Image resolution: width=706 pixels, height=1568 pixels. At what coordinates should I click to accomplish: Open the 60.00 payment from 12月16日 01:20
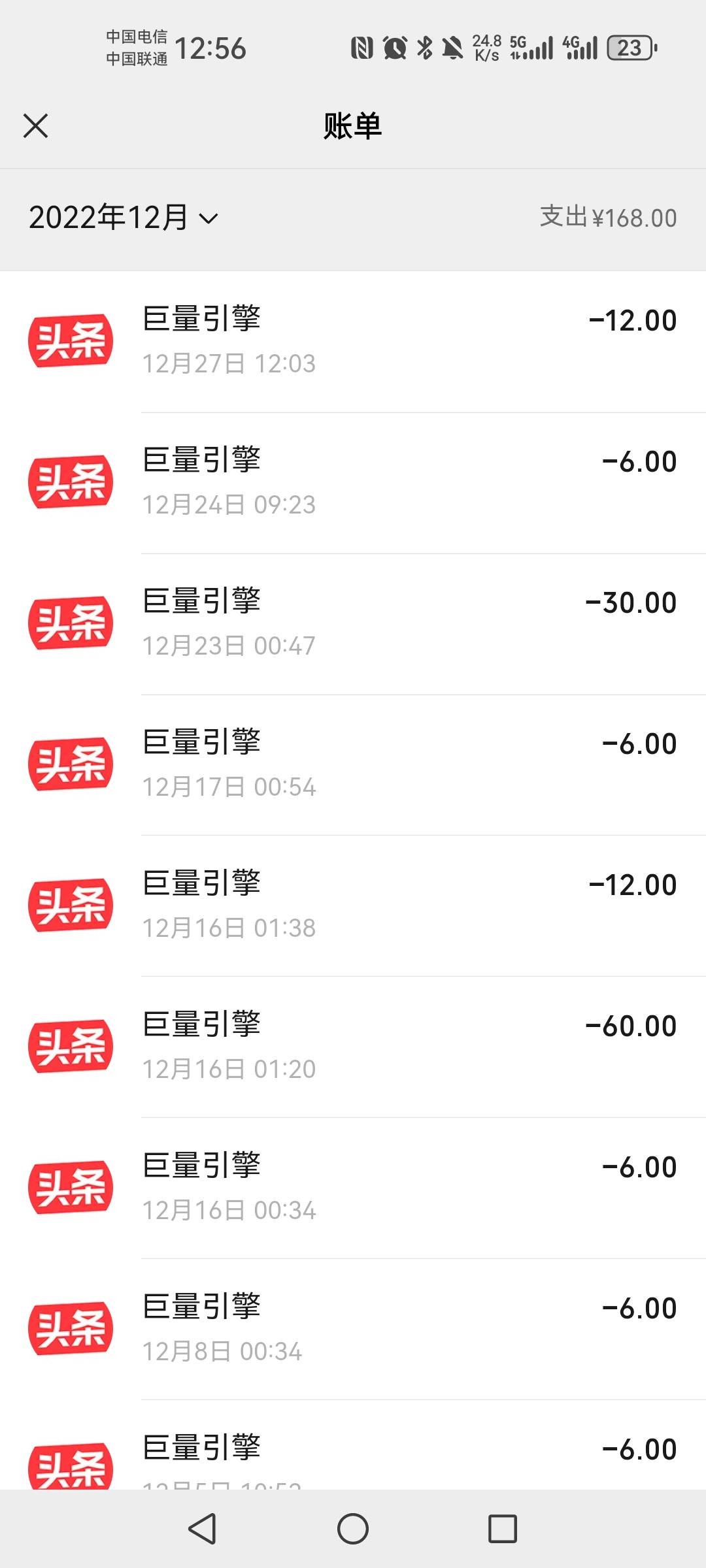pyautogui.click(x=353, y=1047)
